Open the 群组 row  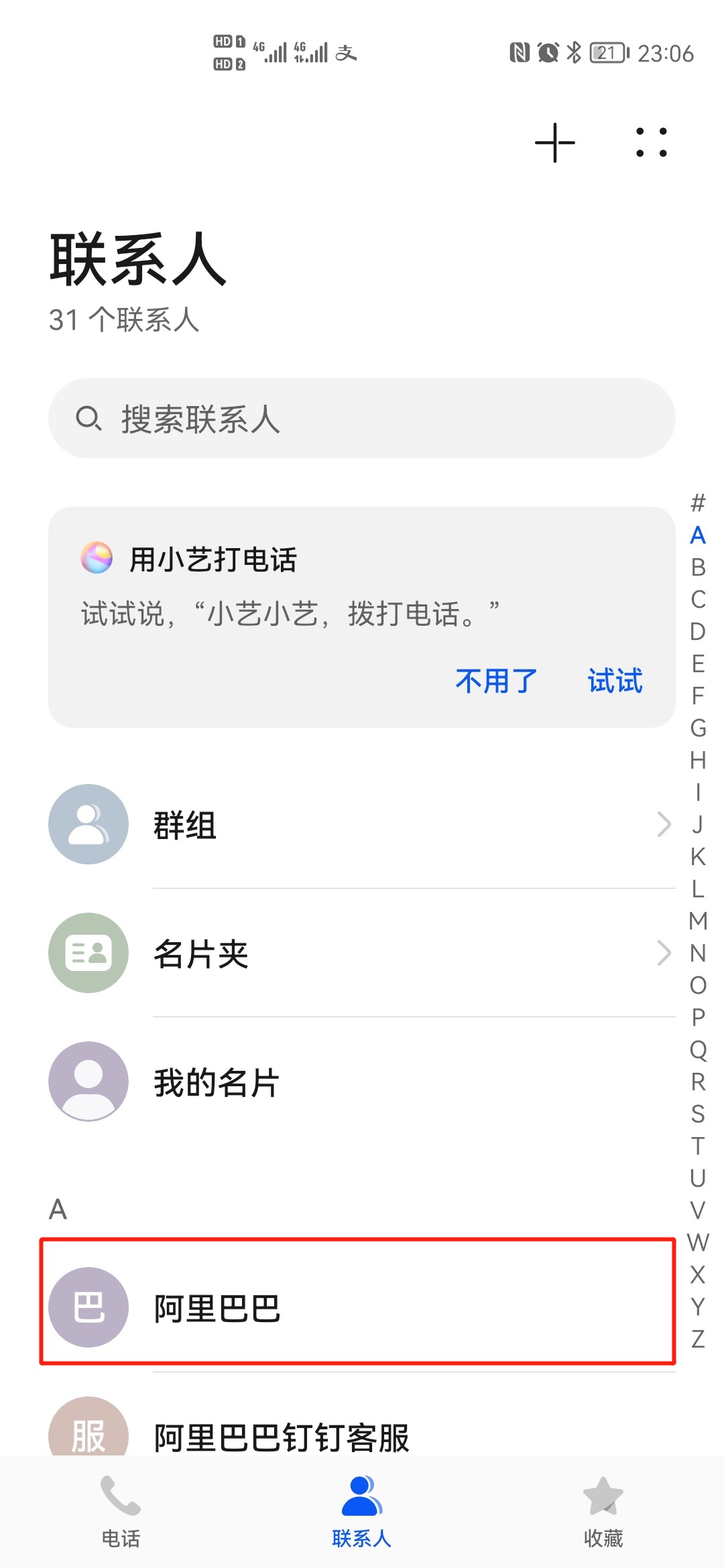(362, 824)
